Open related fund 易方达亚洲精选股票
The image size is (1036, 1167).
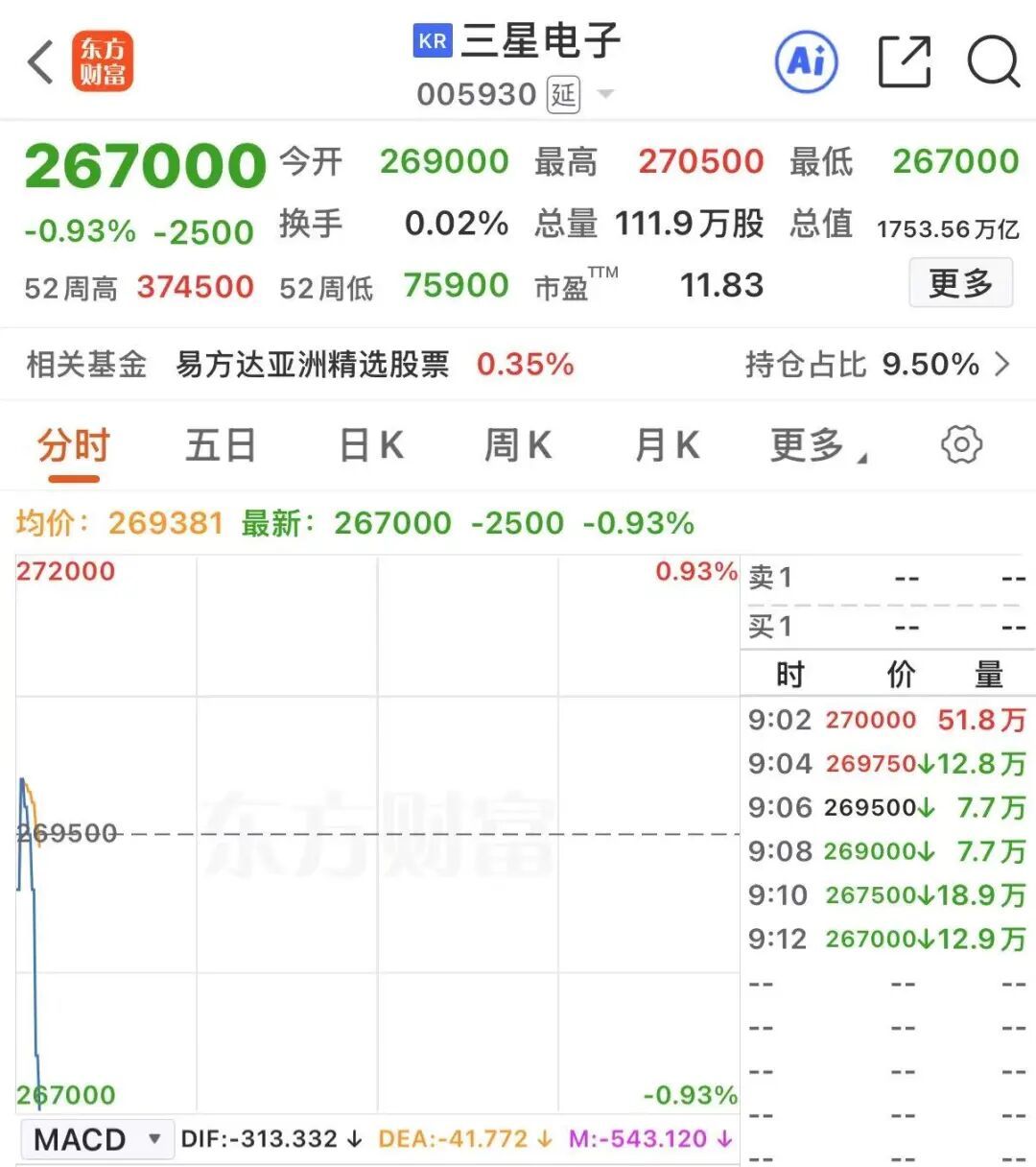click(313, 365)
